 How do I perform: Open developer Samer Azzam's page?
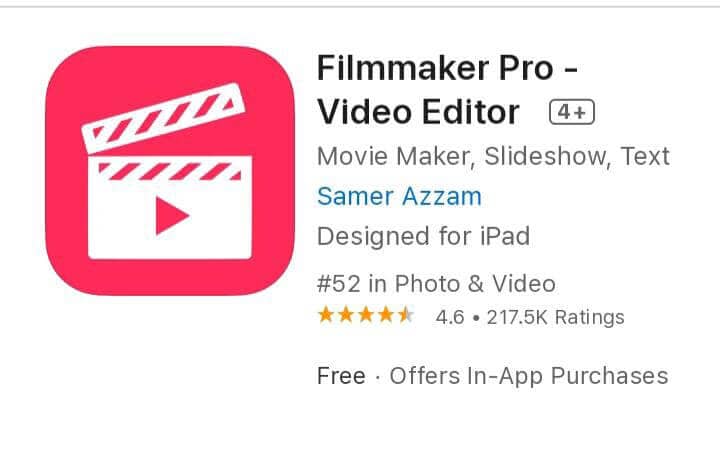point(399,196)
